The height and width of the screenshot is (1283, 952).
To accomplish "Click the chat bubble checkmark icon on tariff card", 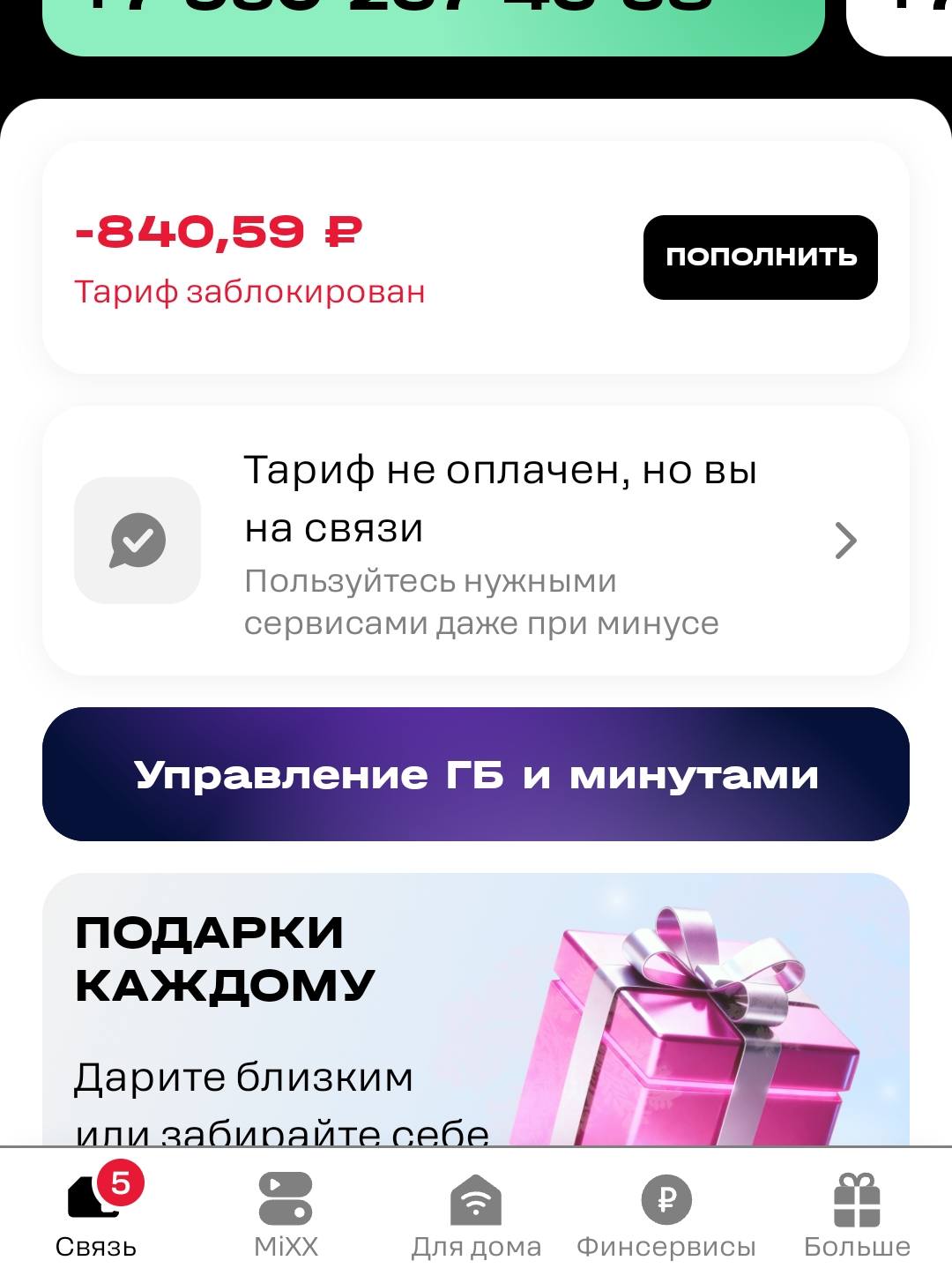I will (x=137, y=541).
